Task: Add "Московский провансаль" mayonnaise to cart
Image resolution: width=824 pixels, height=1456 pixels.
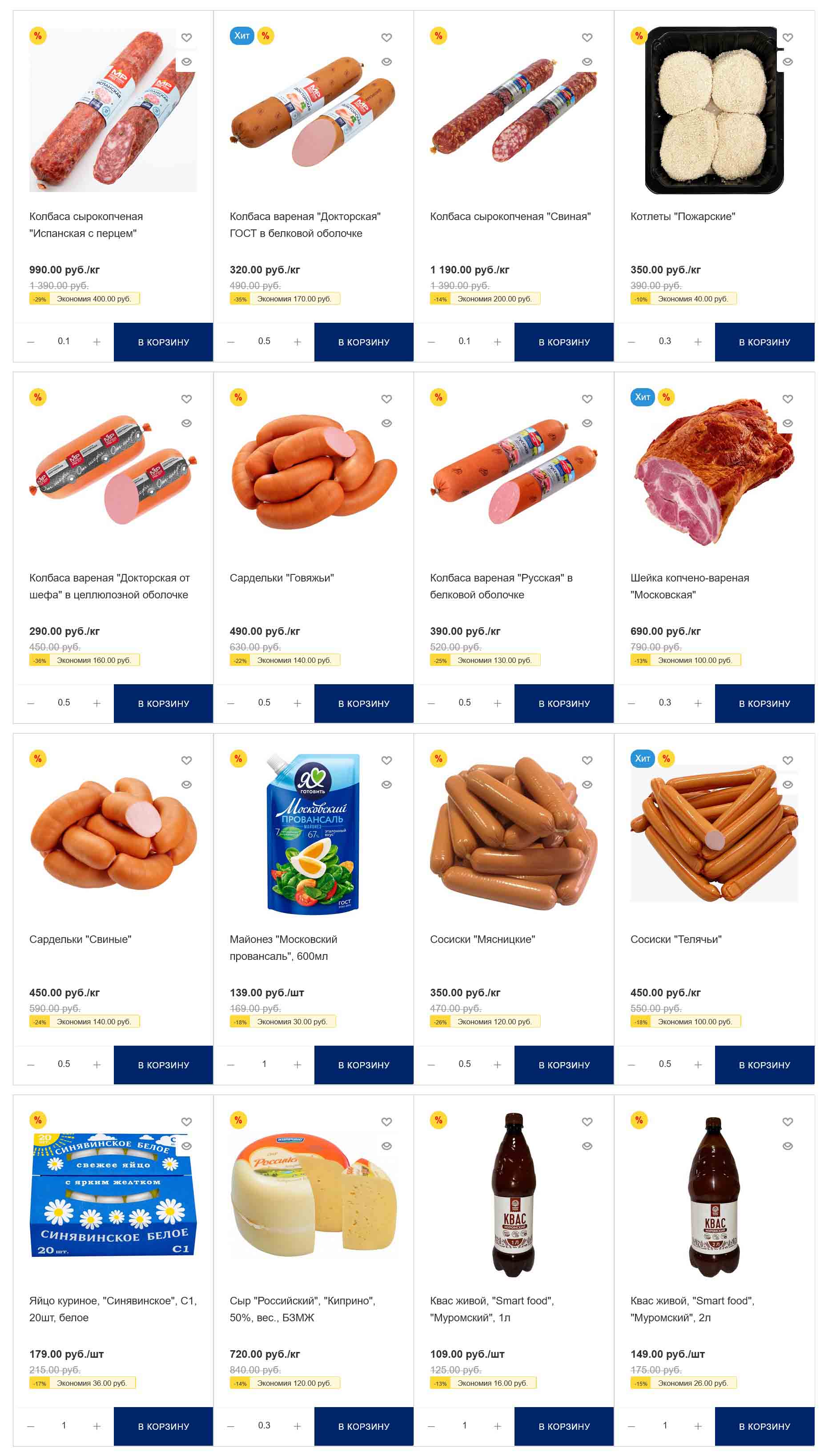Action: 363,1065
